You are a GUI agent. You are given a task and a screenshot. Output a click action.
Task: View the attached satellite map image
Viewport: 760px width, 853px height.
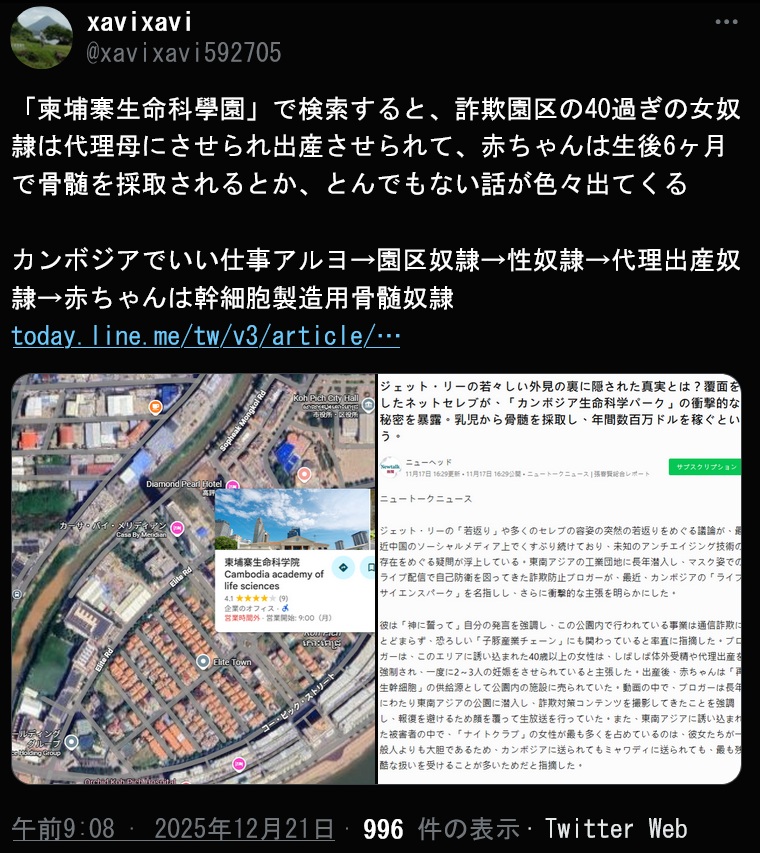[193, 578]
